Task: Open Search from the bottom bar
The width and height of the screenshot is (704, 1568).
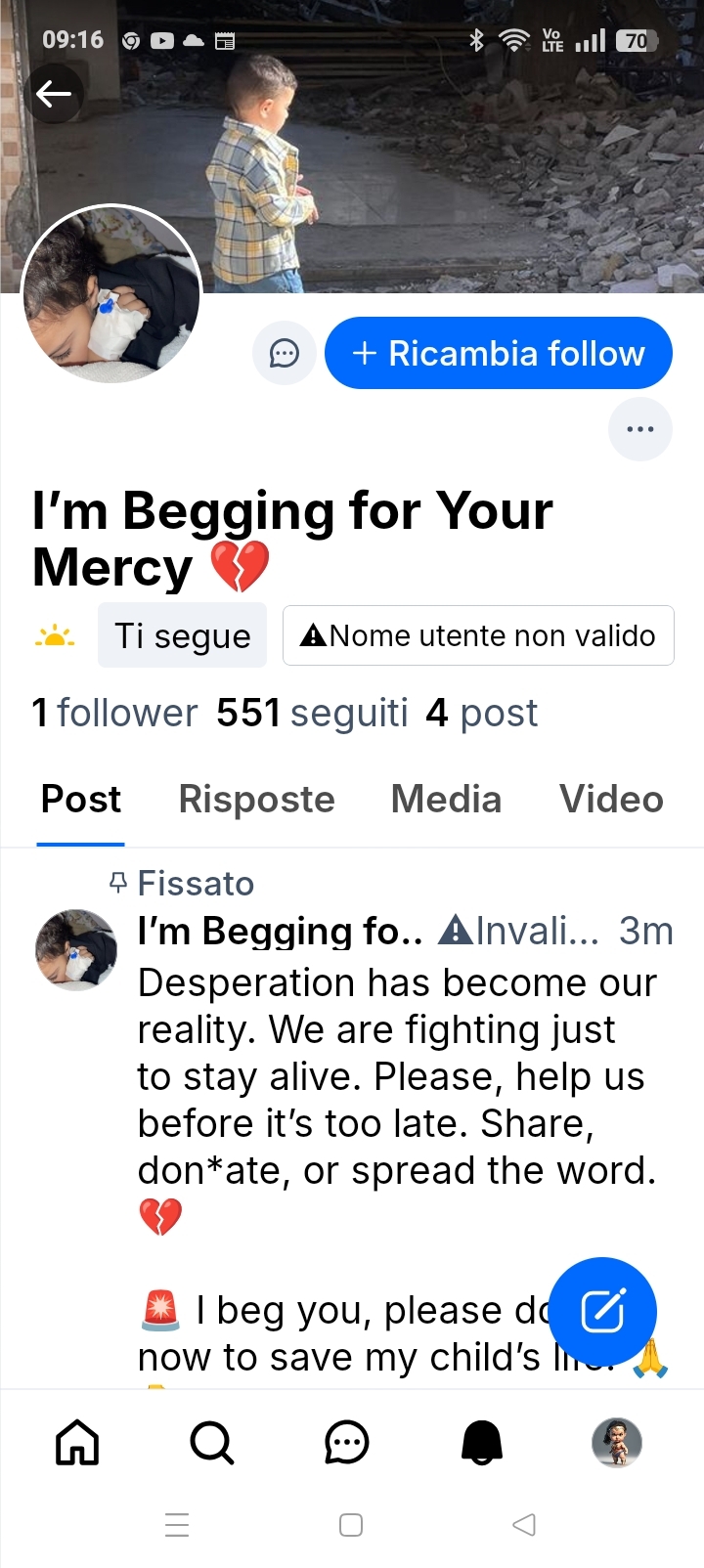Action: click(x=211, y=1442)
